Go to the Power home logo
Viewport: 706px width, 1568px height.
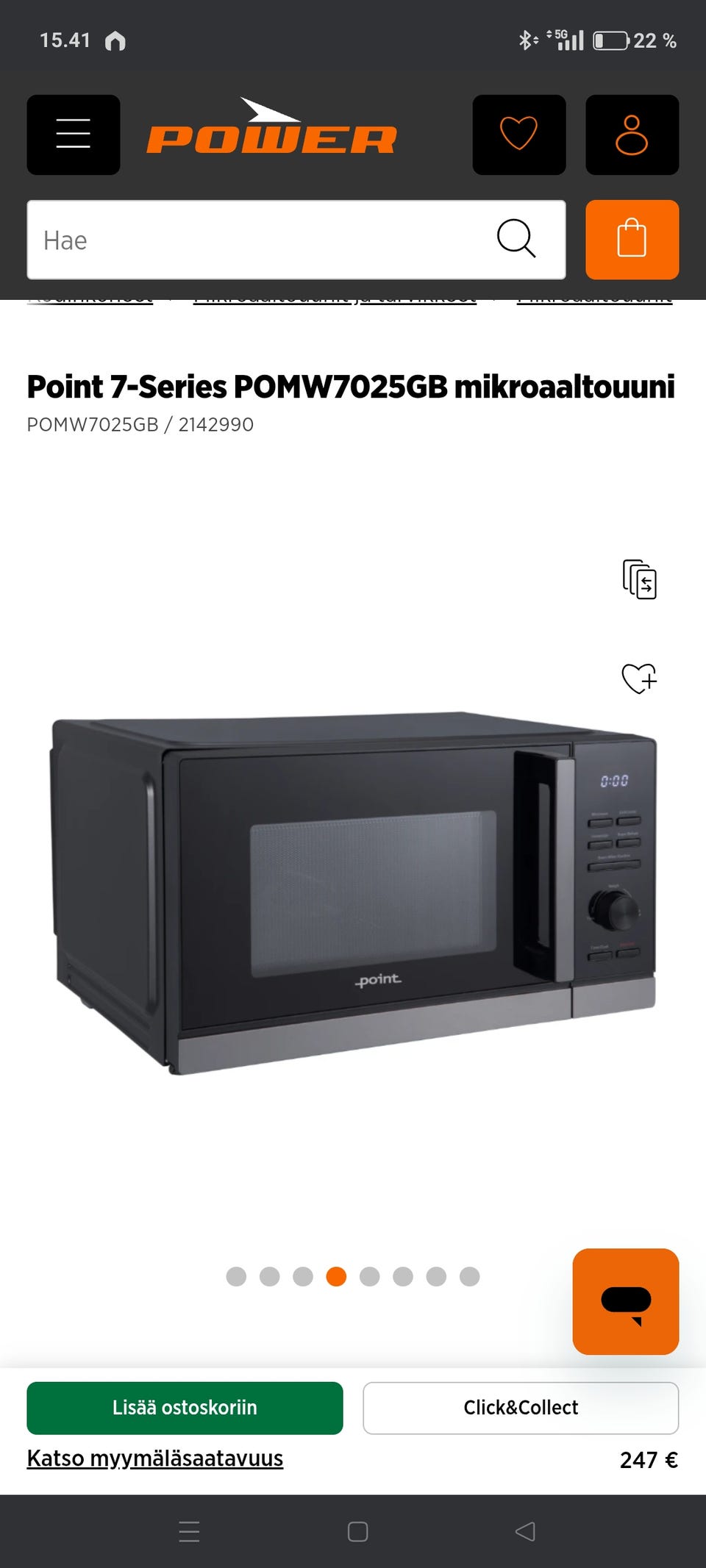(x=271, y=129)
